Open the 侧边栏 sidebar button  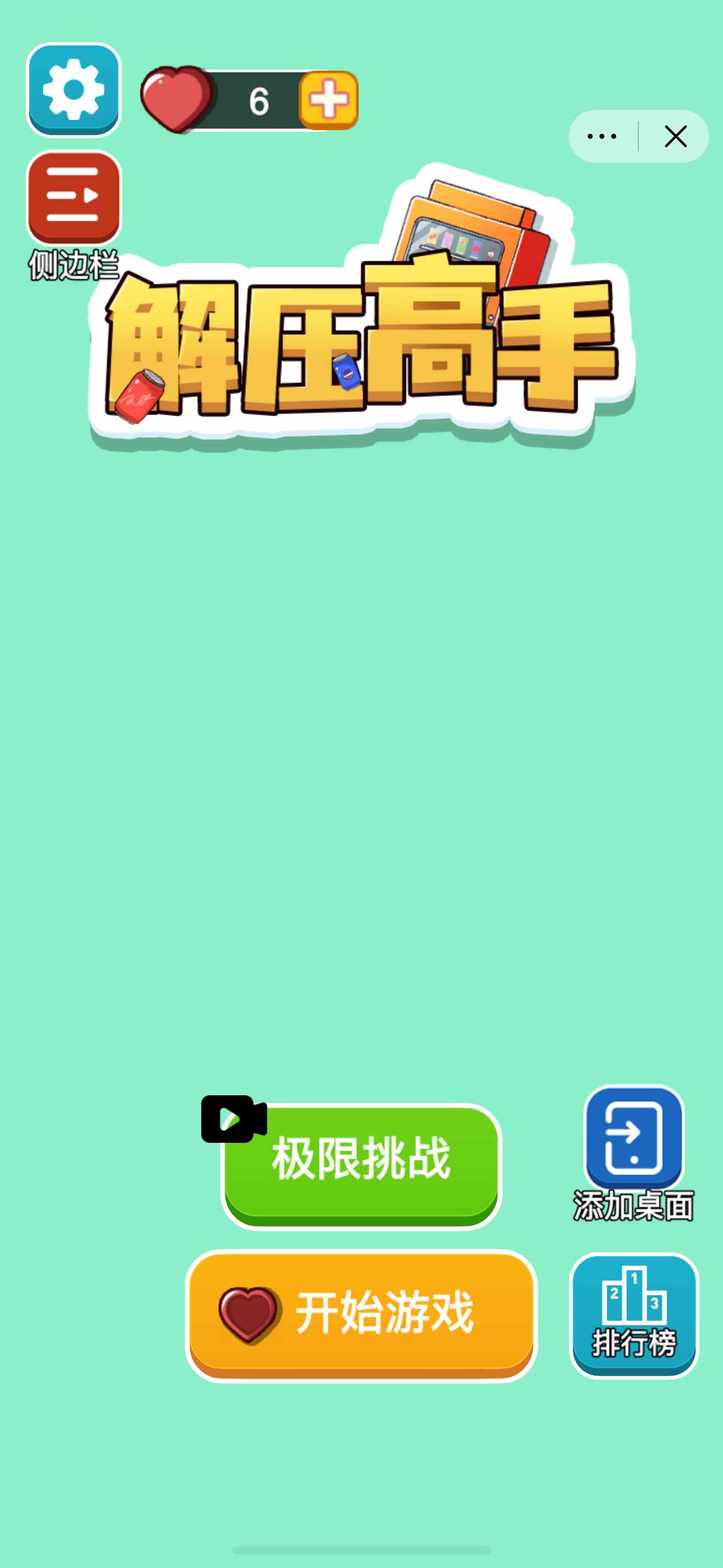point(73,199)
